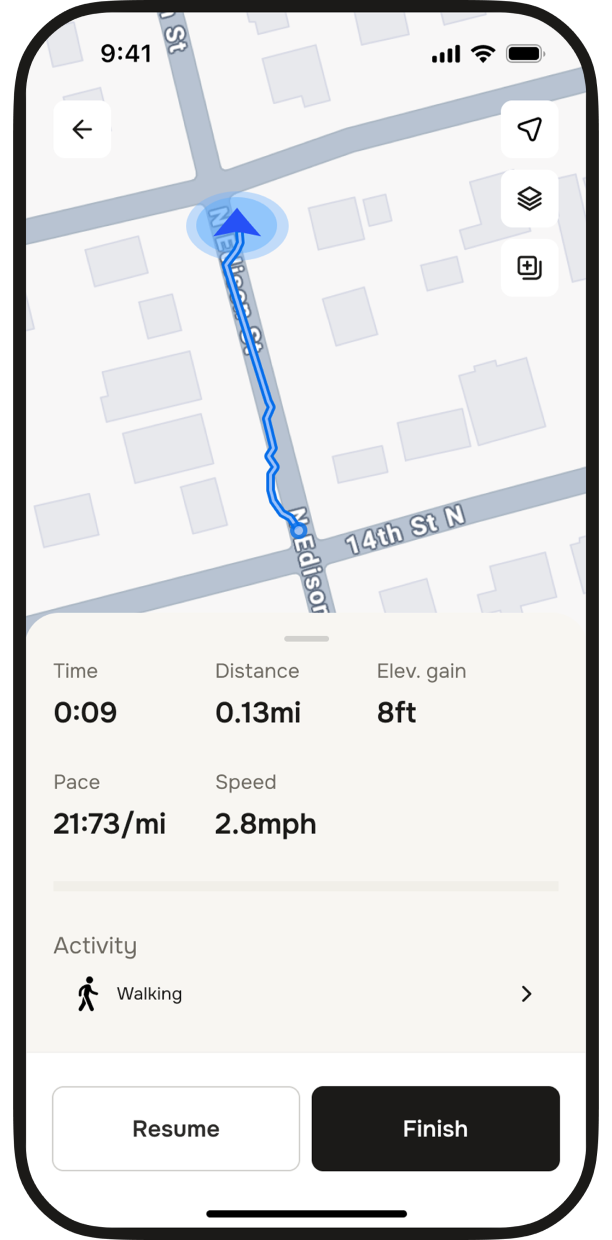The height and width of the screenshot is (1240, 612).
Task: Open the map layers options
Action: [529, 199]
